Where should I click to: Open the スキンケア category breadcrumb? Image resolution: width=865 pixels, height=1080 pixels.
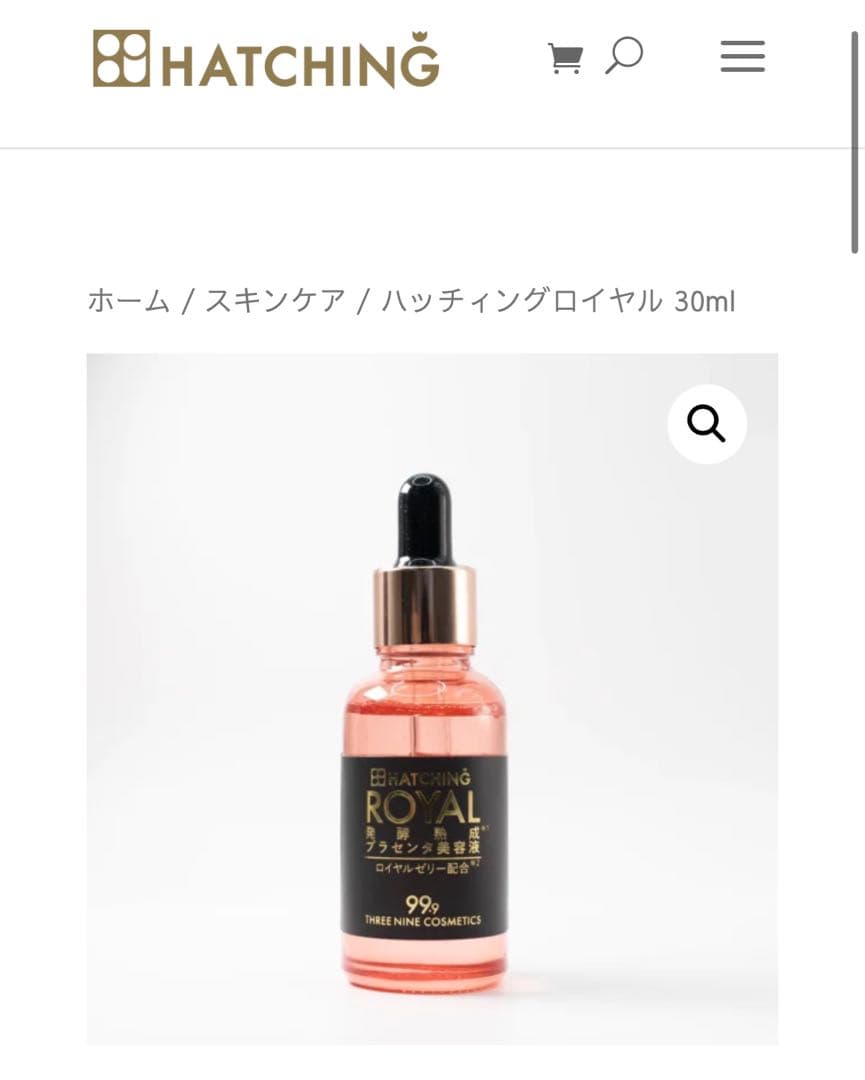click(275, 300)
